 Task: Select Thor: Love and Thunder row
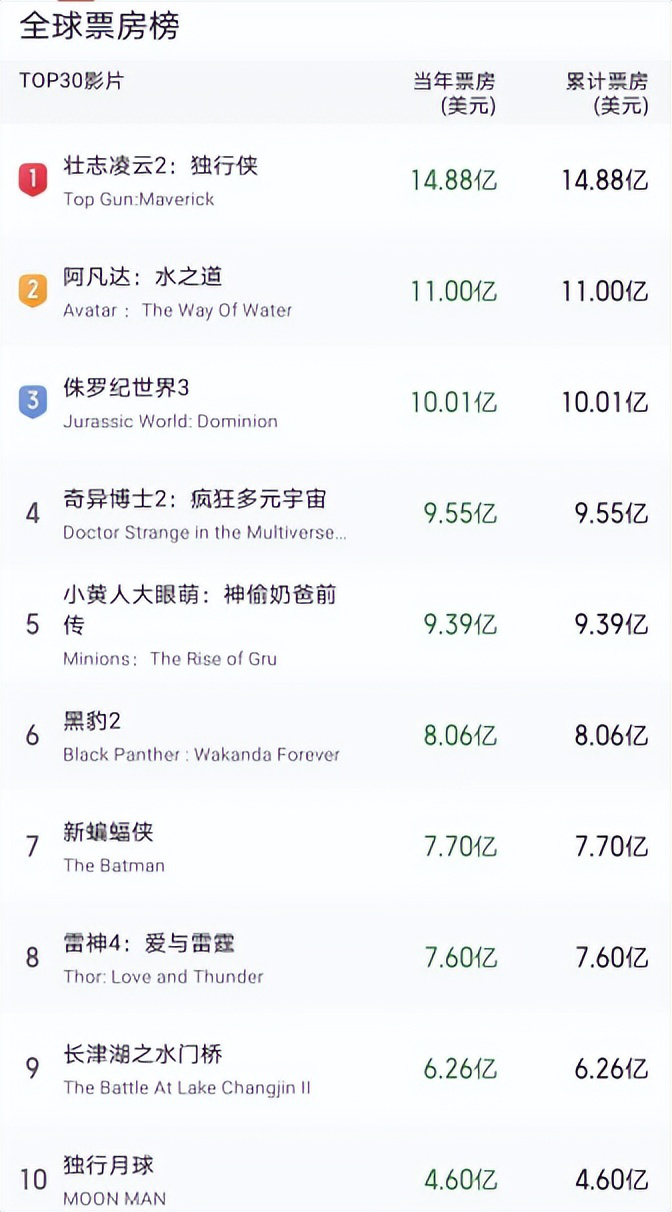pos(336,958)
